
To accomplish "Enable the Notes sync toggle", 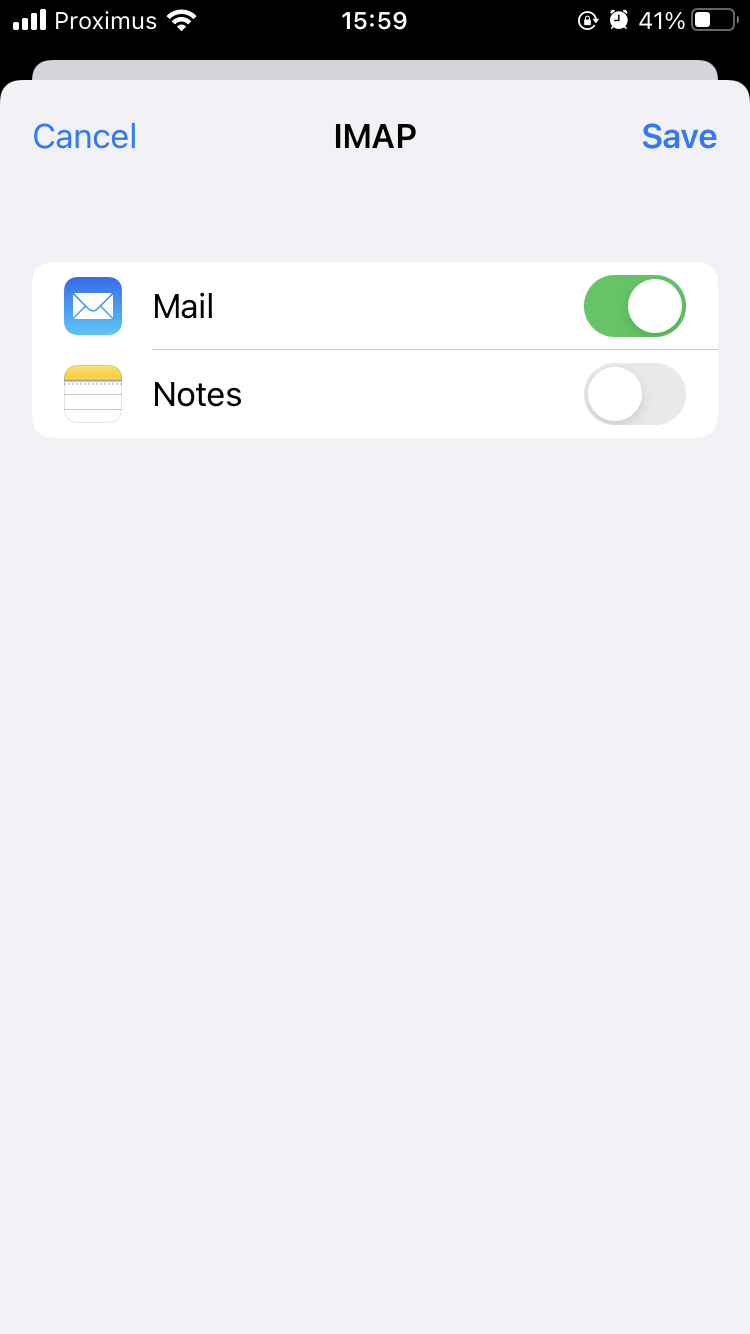I will click(x=634, y=394).
